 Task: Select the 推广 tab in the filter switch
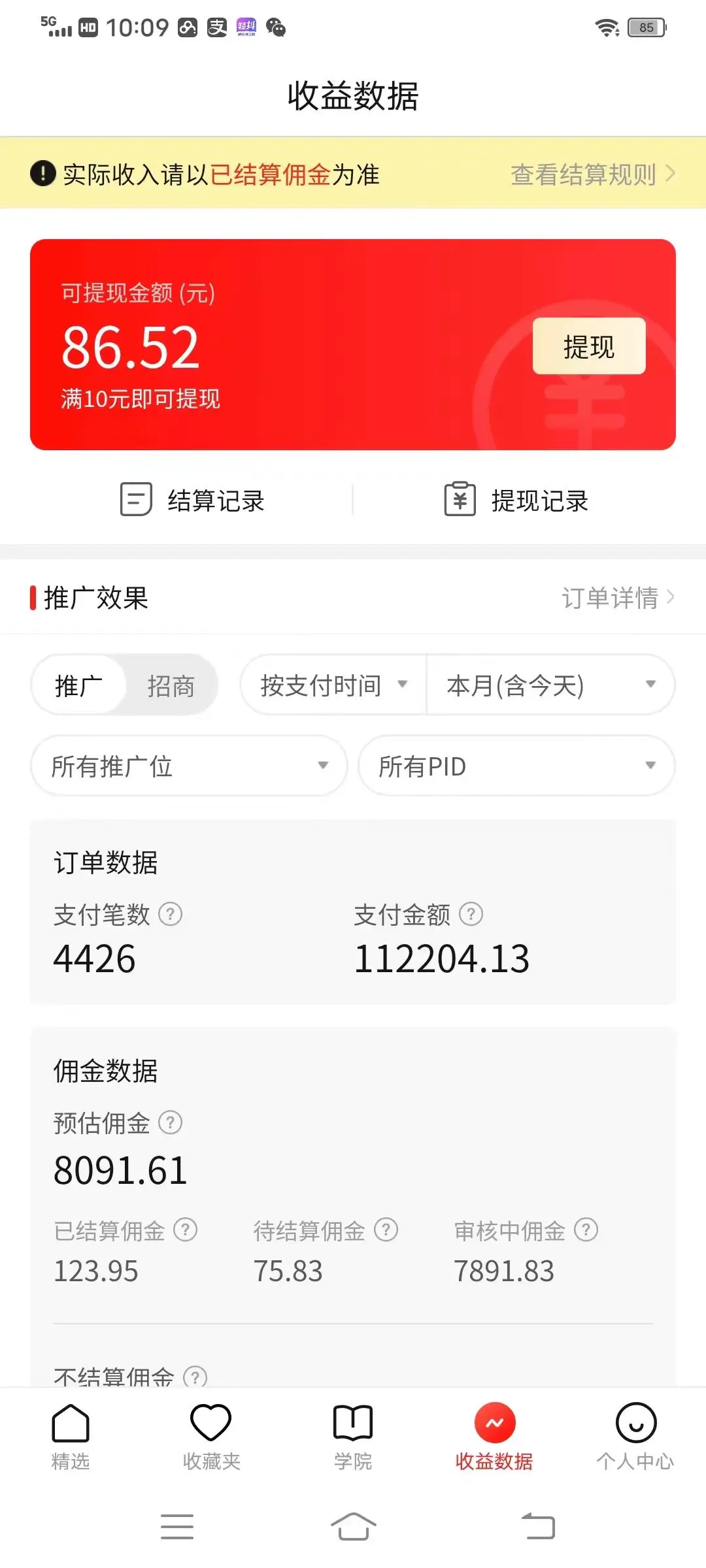(78, 685)
